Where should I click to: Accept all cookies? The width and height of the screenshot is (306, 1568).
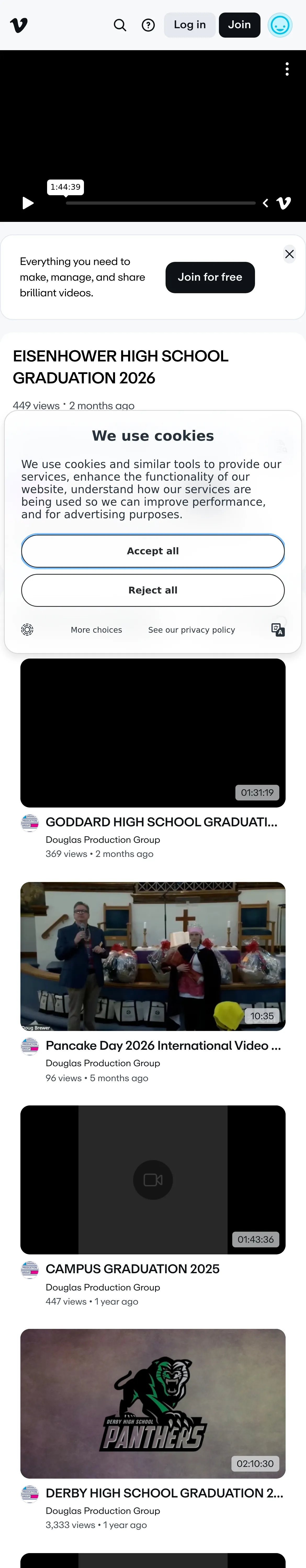153,551
